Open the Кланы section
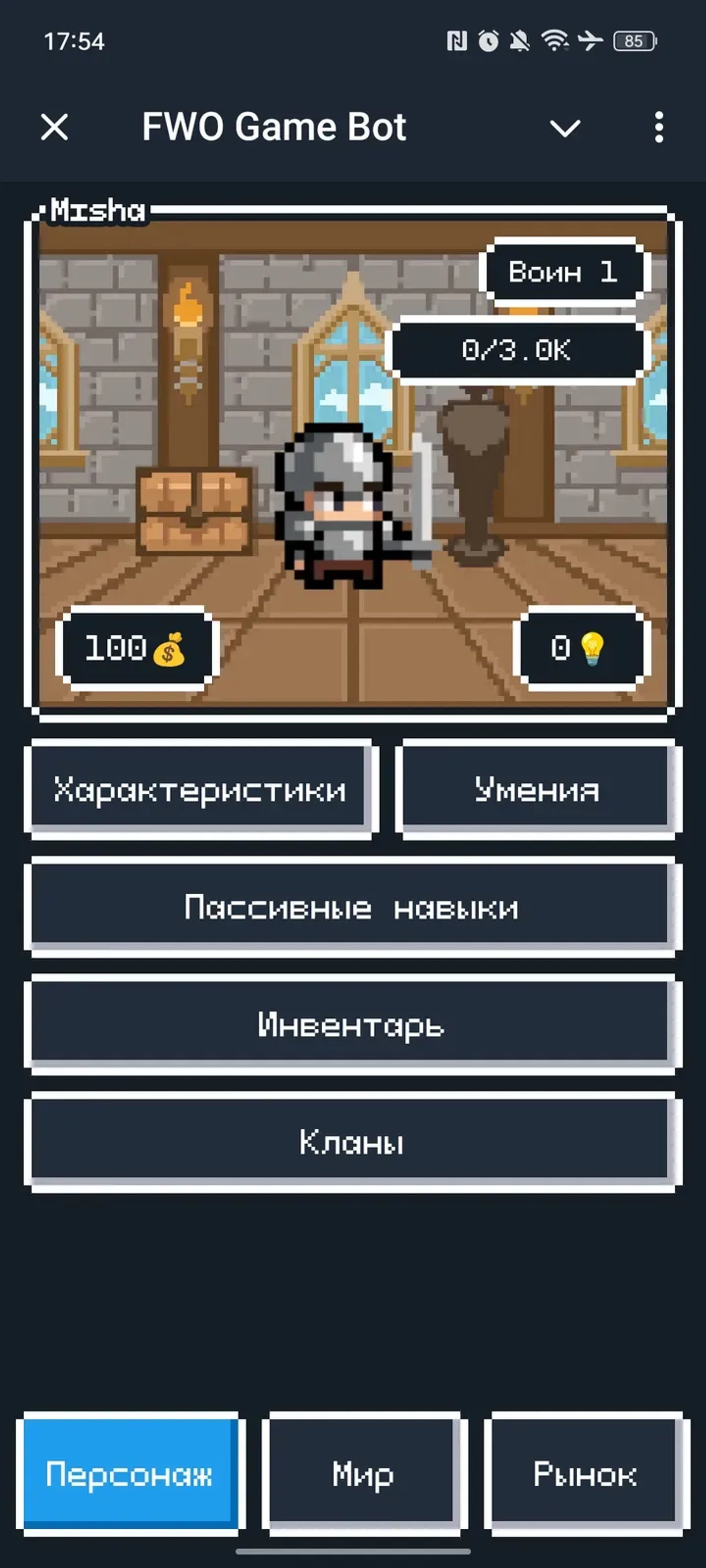Viewport: 706px width, 1568px height. [353, 1142]
